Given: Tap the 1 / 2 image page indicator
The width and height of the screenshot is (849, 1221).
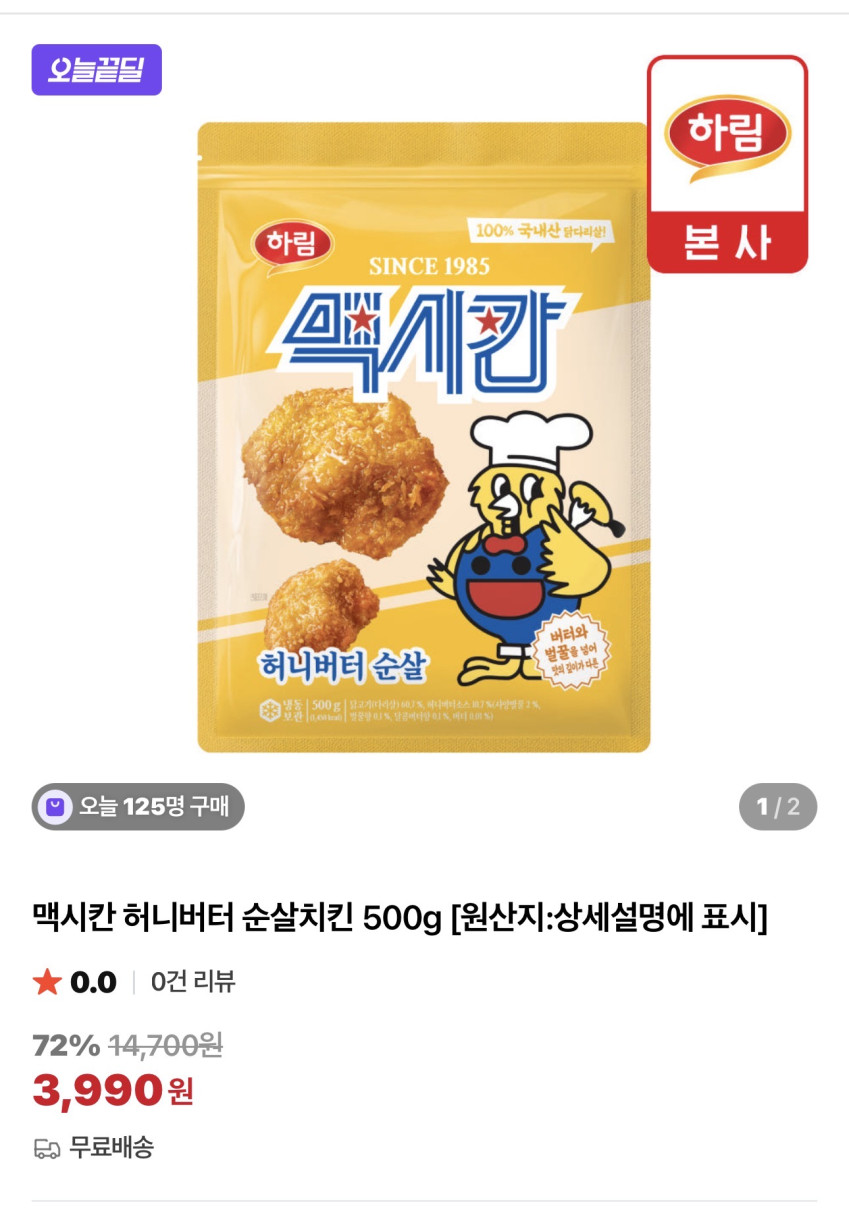Looking at the screenshot, I should click(x=777, y=807).
